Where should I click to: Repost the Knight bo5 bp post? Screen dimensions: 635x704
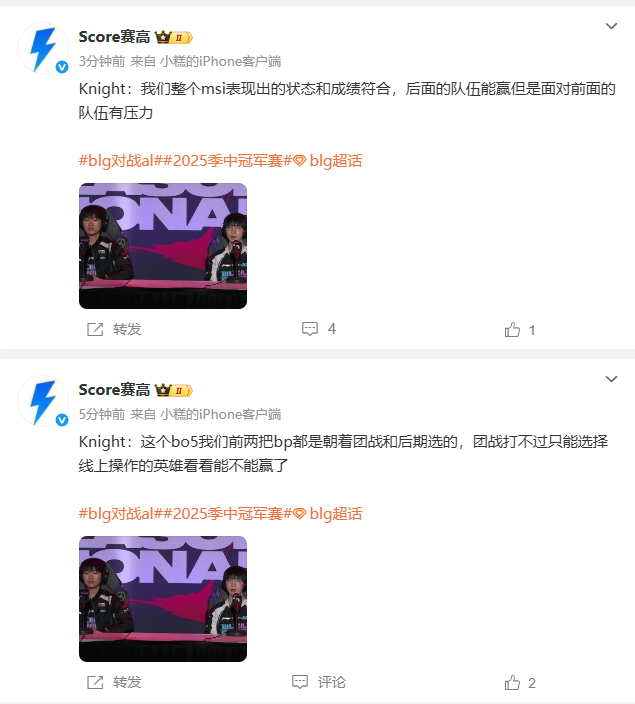click(x=114, y=682)
